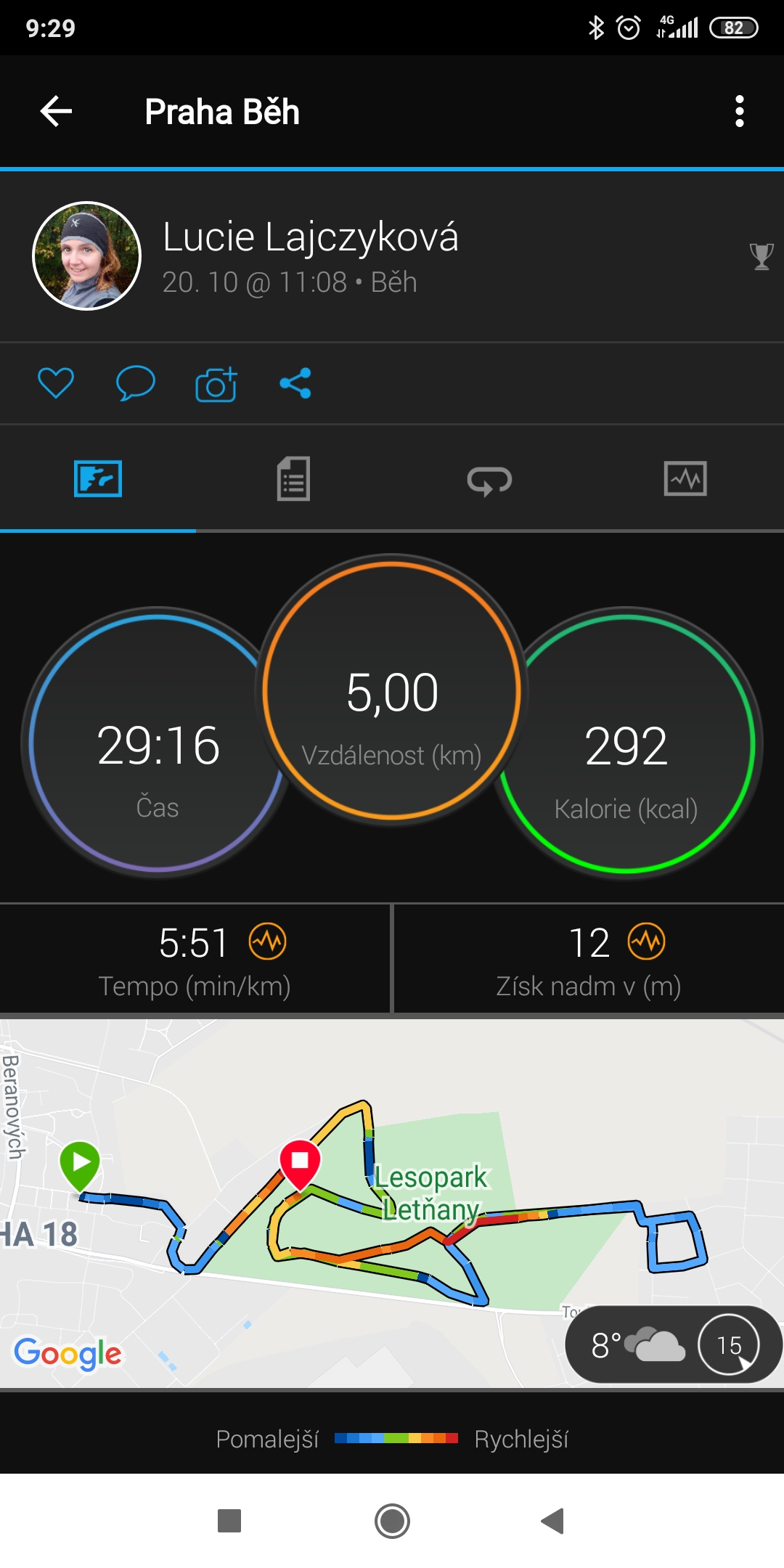Go back using the arrow icon
Image resolution: width=784 pixels, height=1568 pixels.
pos(56,111)
